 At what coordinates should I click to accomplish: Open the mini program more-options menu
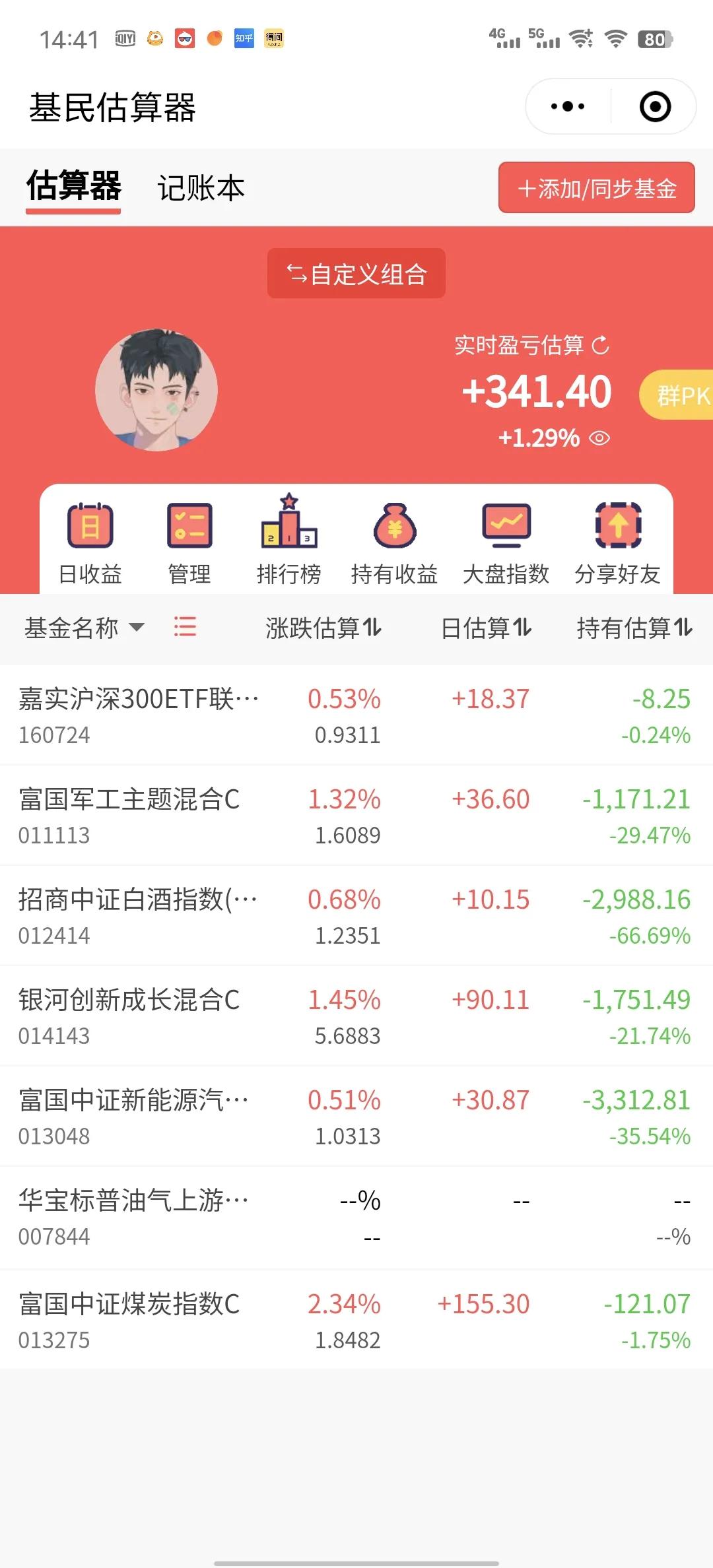(x=568, y=106)
